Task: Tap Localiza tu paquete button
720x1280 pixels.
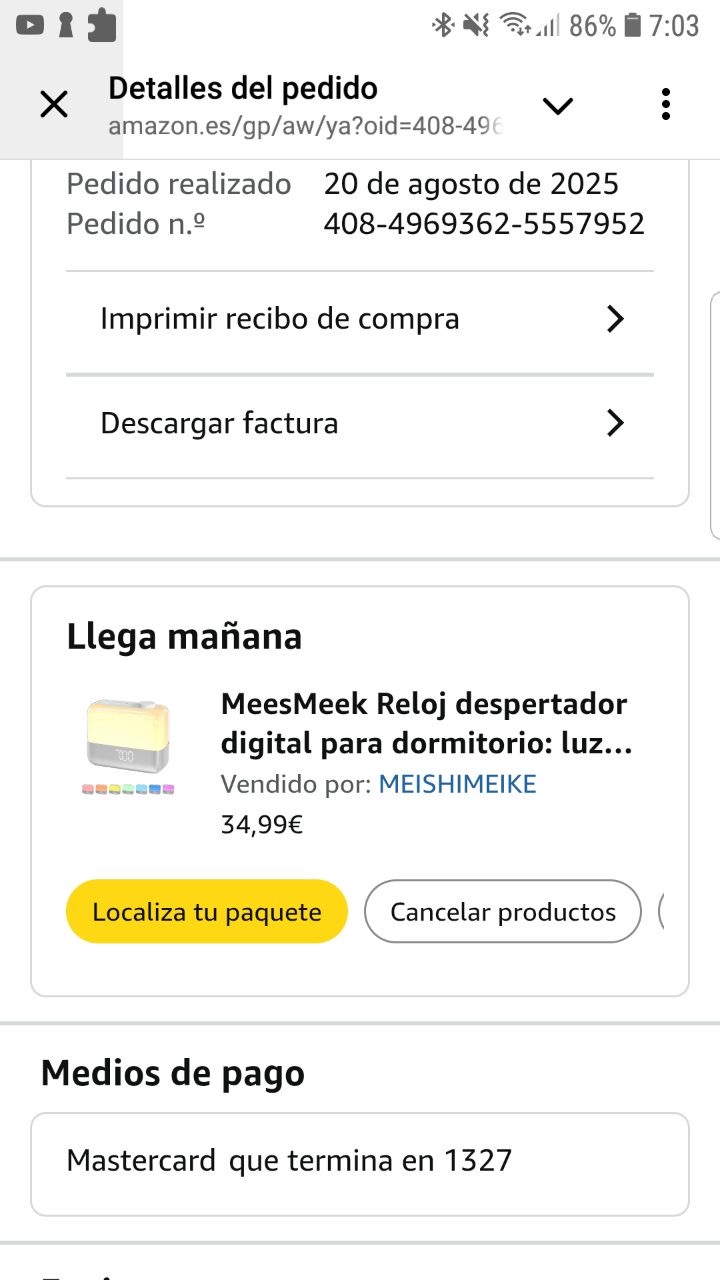Action: pos(207,912)
